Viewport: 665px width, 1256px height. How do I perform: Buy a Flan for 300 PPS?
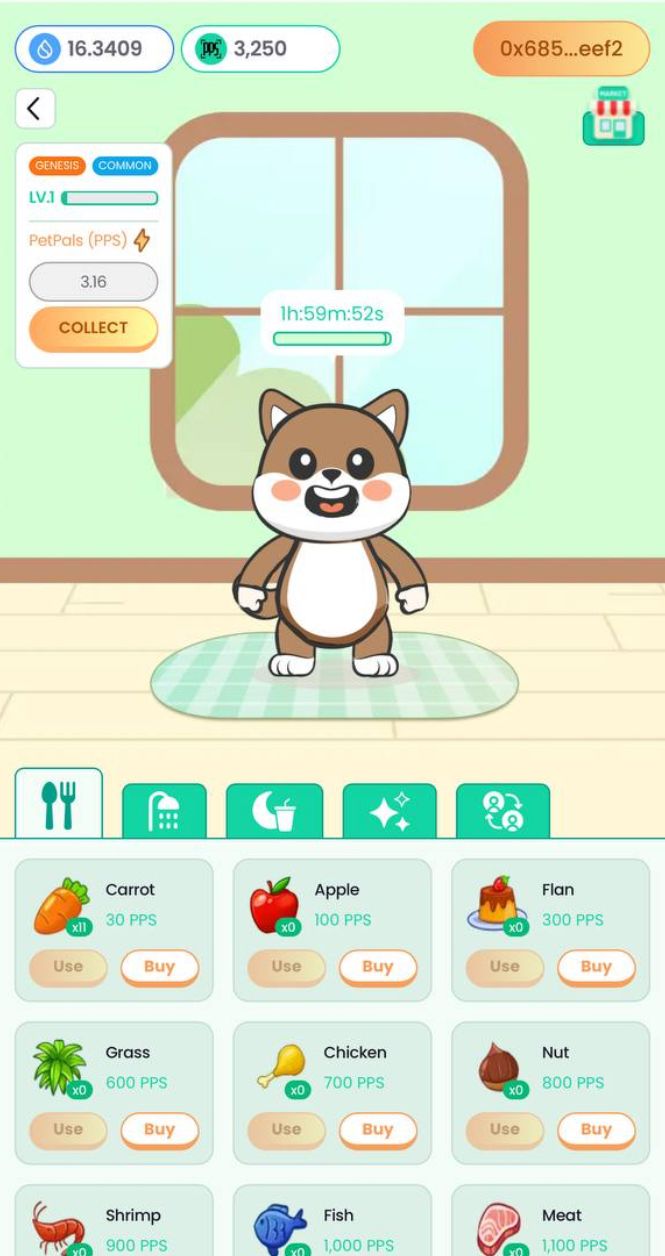click(x=595, y=967)
